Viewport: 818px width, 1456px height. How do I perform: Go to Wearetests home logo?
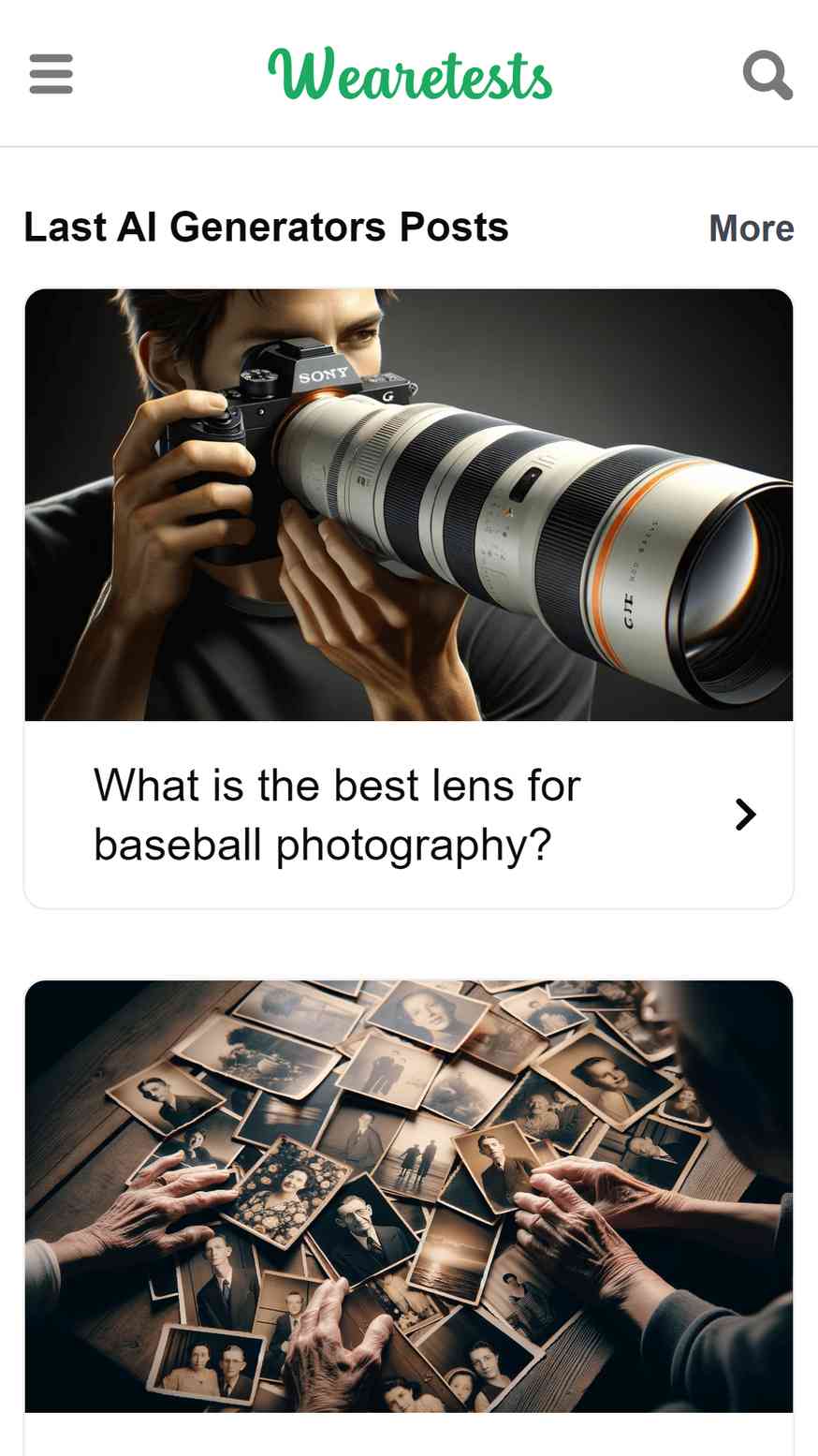410,74
